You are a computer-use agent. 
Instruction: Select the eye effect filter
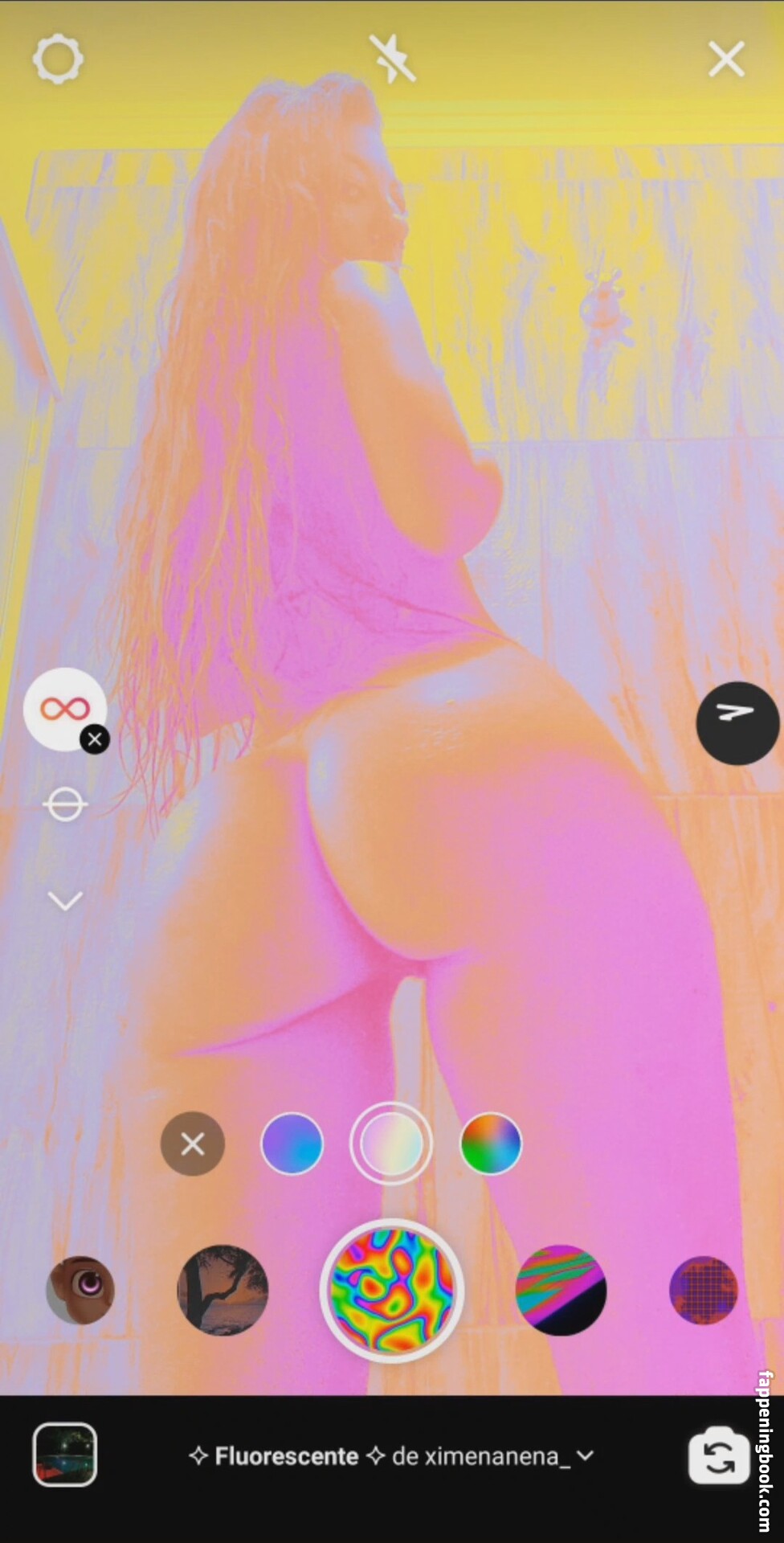tap(80, 1291)
